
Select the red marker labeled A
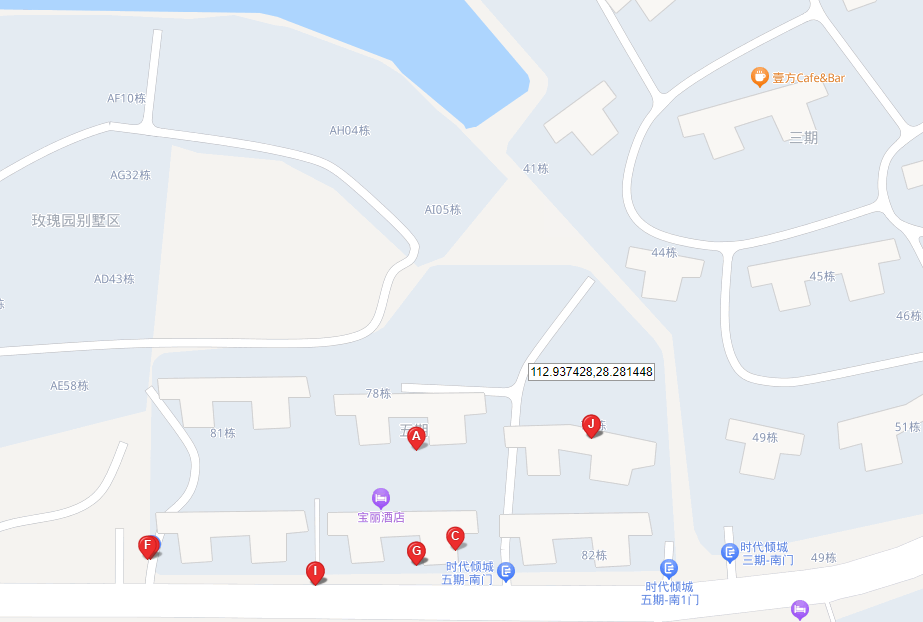pyautogui.click(x=417, y=436)
